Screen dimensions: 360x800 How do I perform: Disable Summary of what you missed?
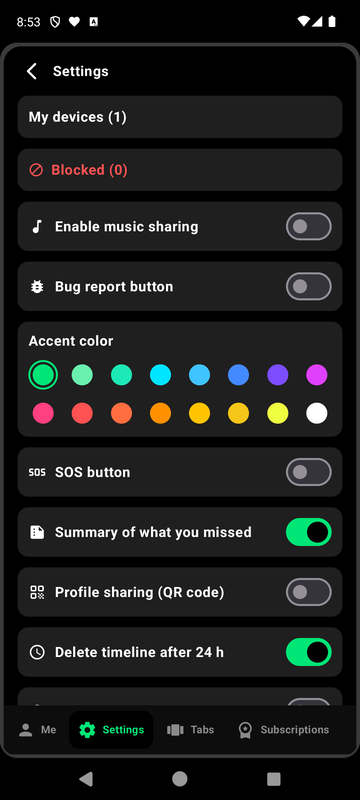coord(308,532)
